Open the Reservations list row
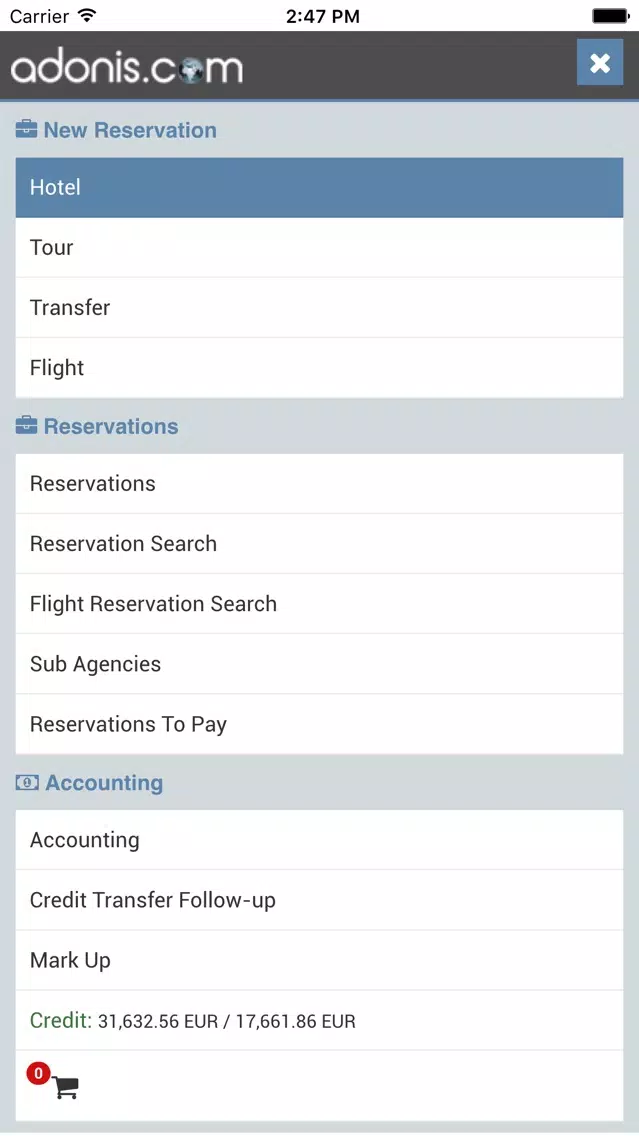 [320, 484]
